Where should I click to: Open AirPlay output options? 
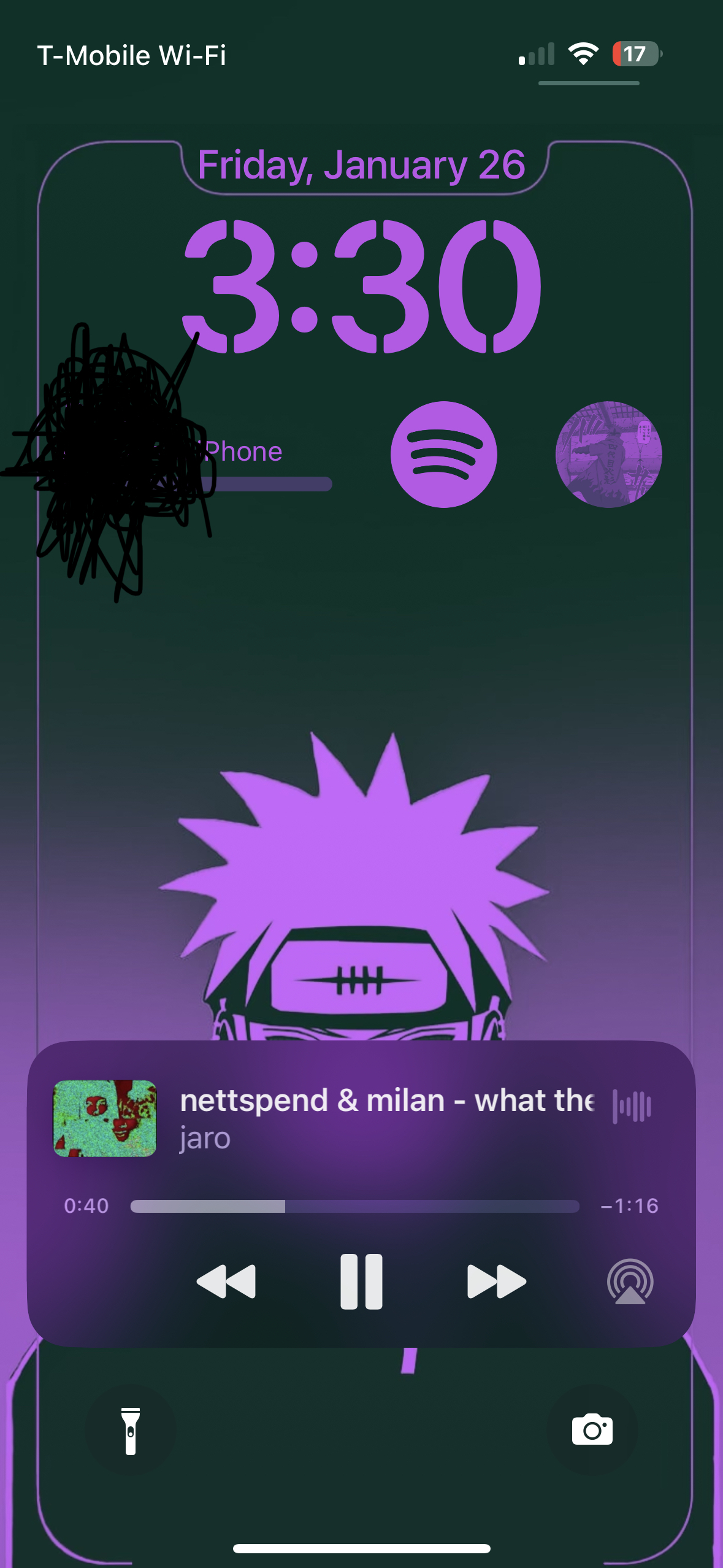tap(630, 1282)
